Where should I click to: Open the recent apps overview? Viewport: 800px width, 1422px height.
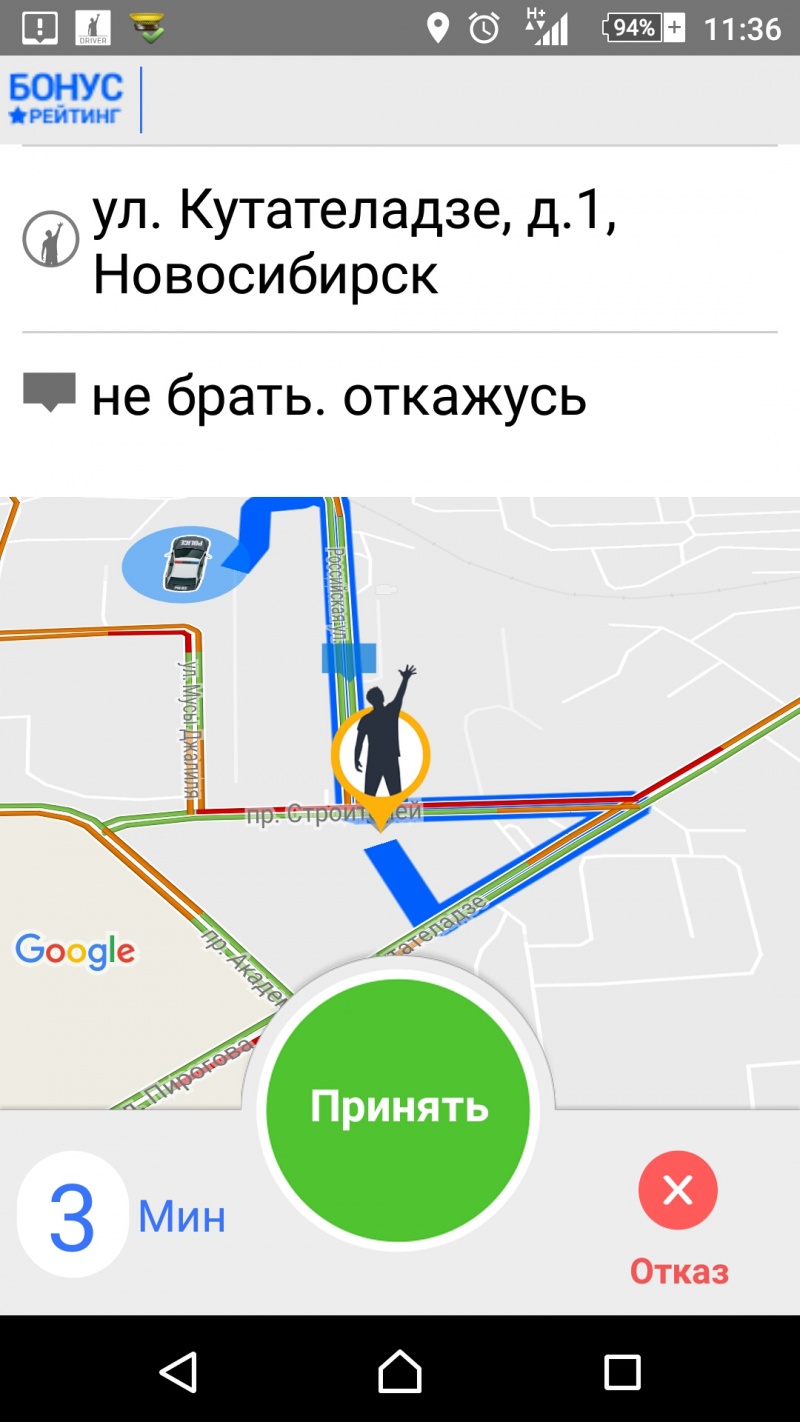(622, 1371)
